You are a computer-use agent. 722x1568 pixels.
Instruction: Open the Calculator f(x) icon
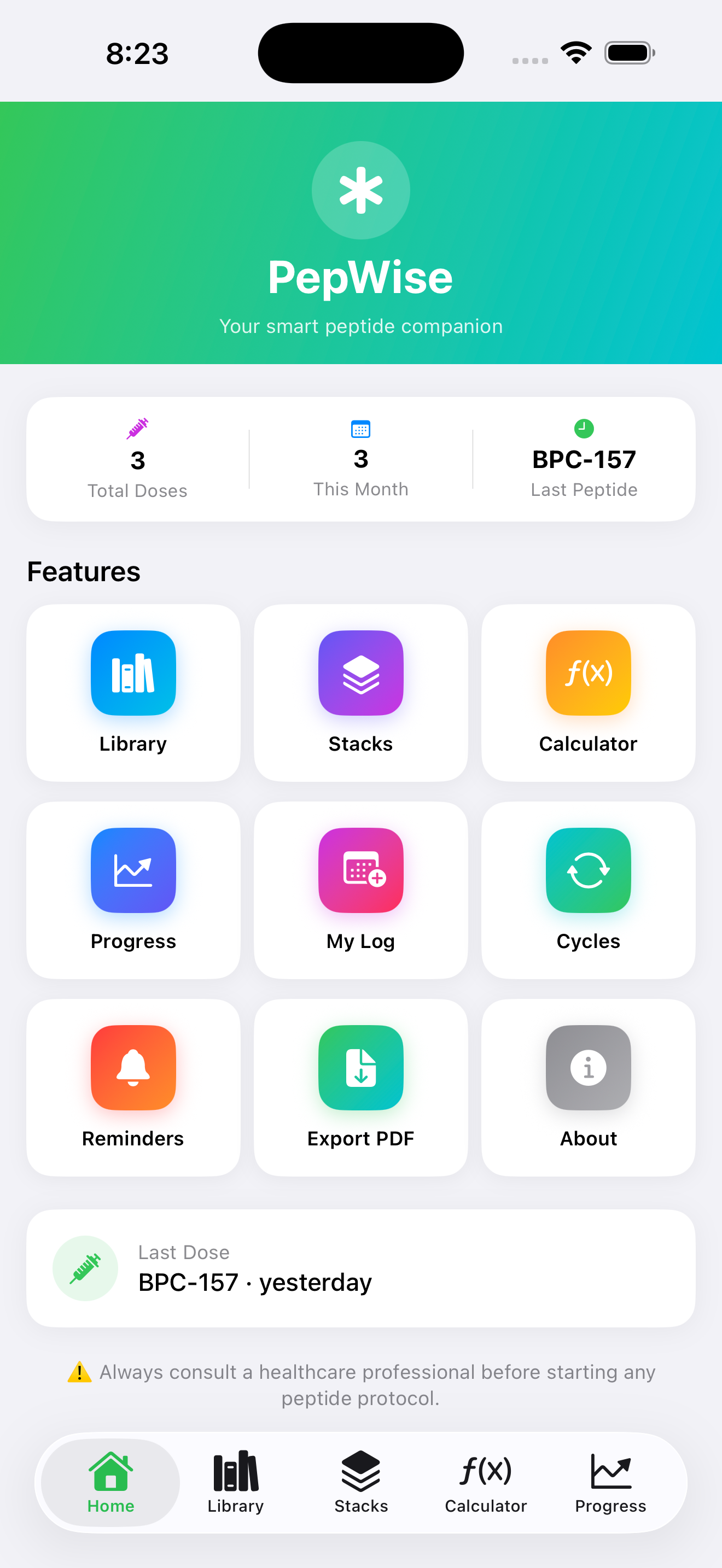(x=587, y=672)
